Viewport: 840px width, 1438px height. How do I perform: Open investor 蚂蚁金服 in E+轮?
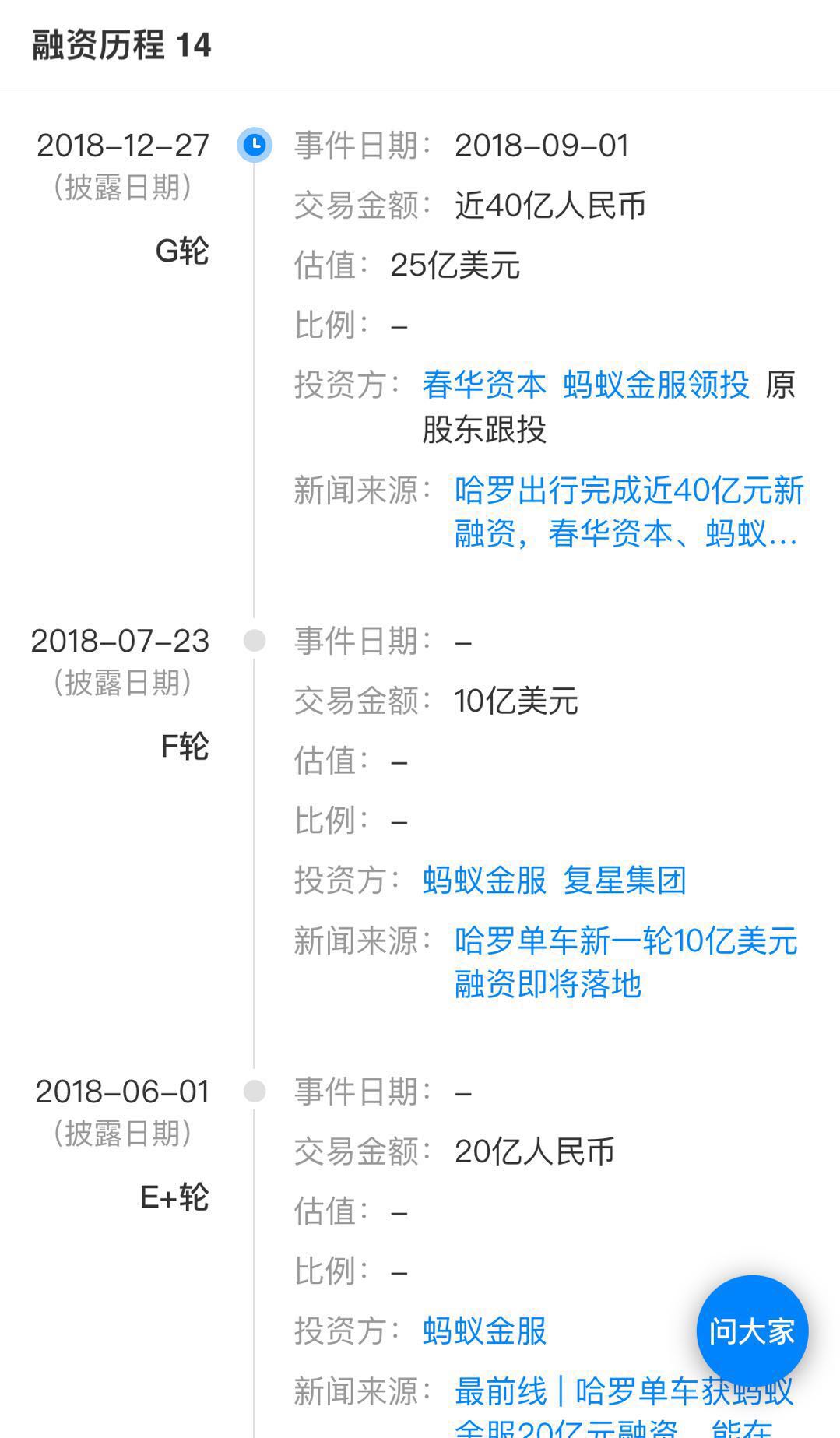point(484,1331)
